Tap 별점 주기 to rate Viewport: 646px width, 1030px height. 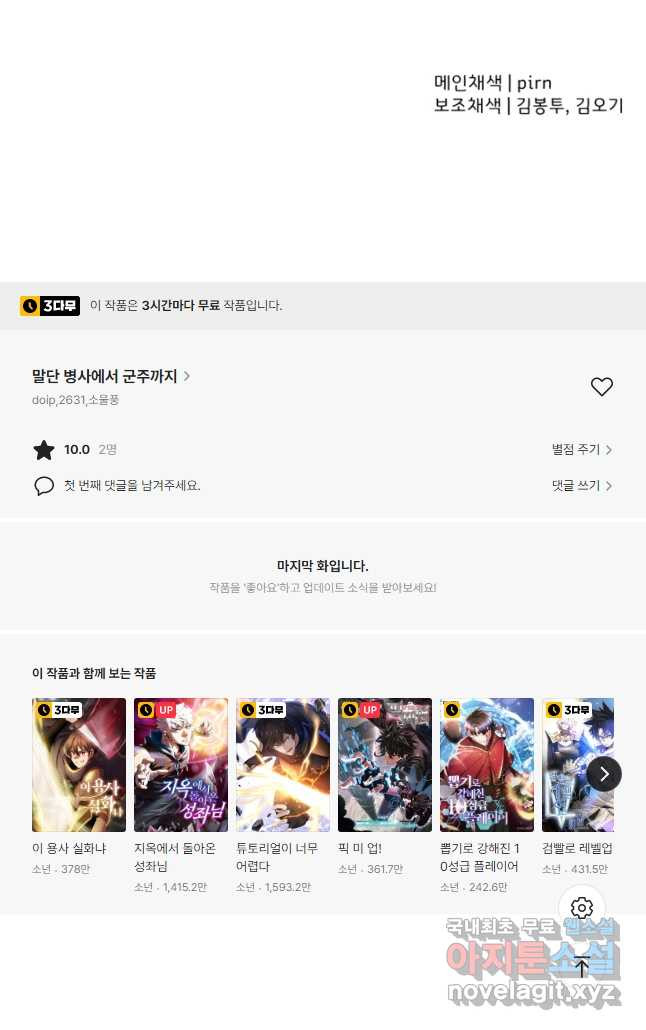[581, 450]
